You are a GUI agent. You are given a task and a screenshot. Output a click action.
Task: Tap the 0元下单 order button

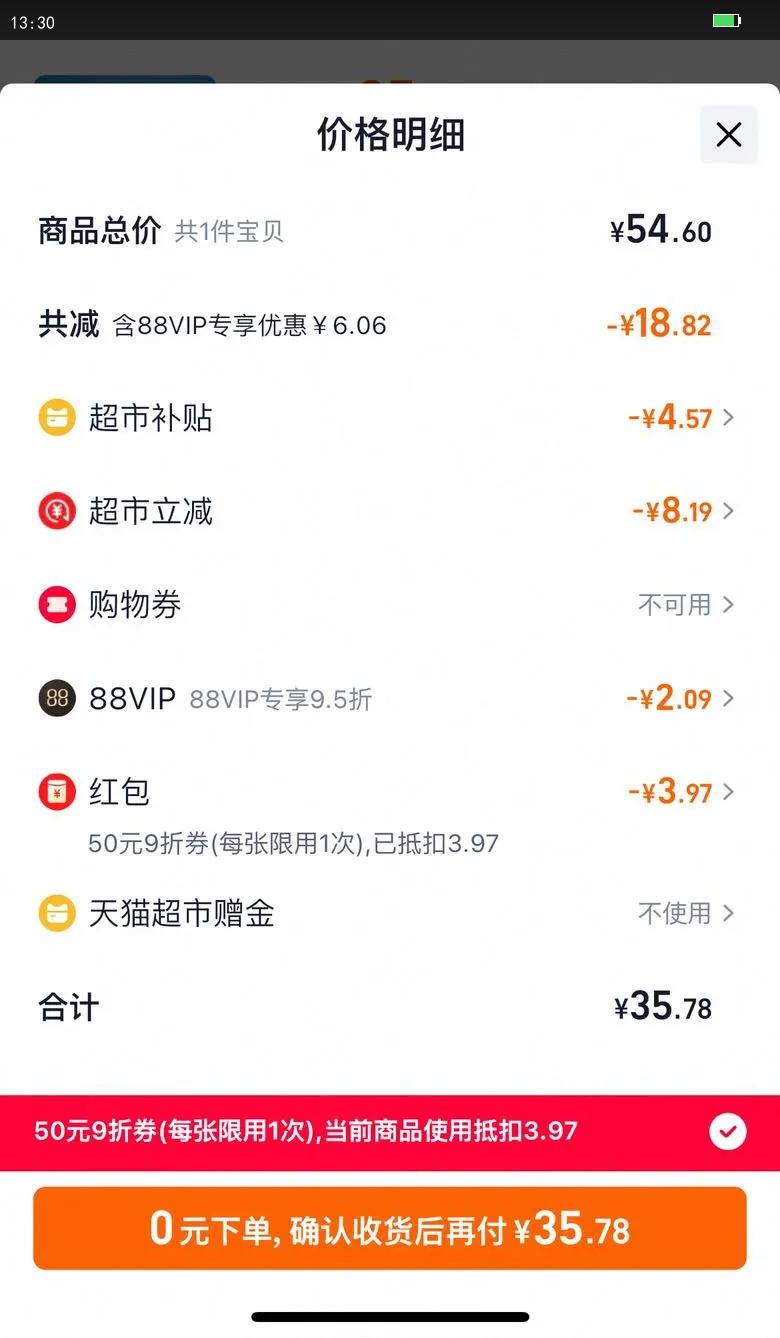[x=390, y=1228]
